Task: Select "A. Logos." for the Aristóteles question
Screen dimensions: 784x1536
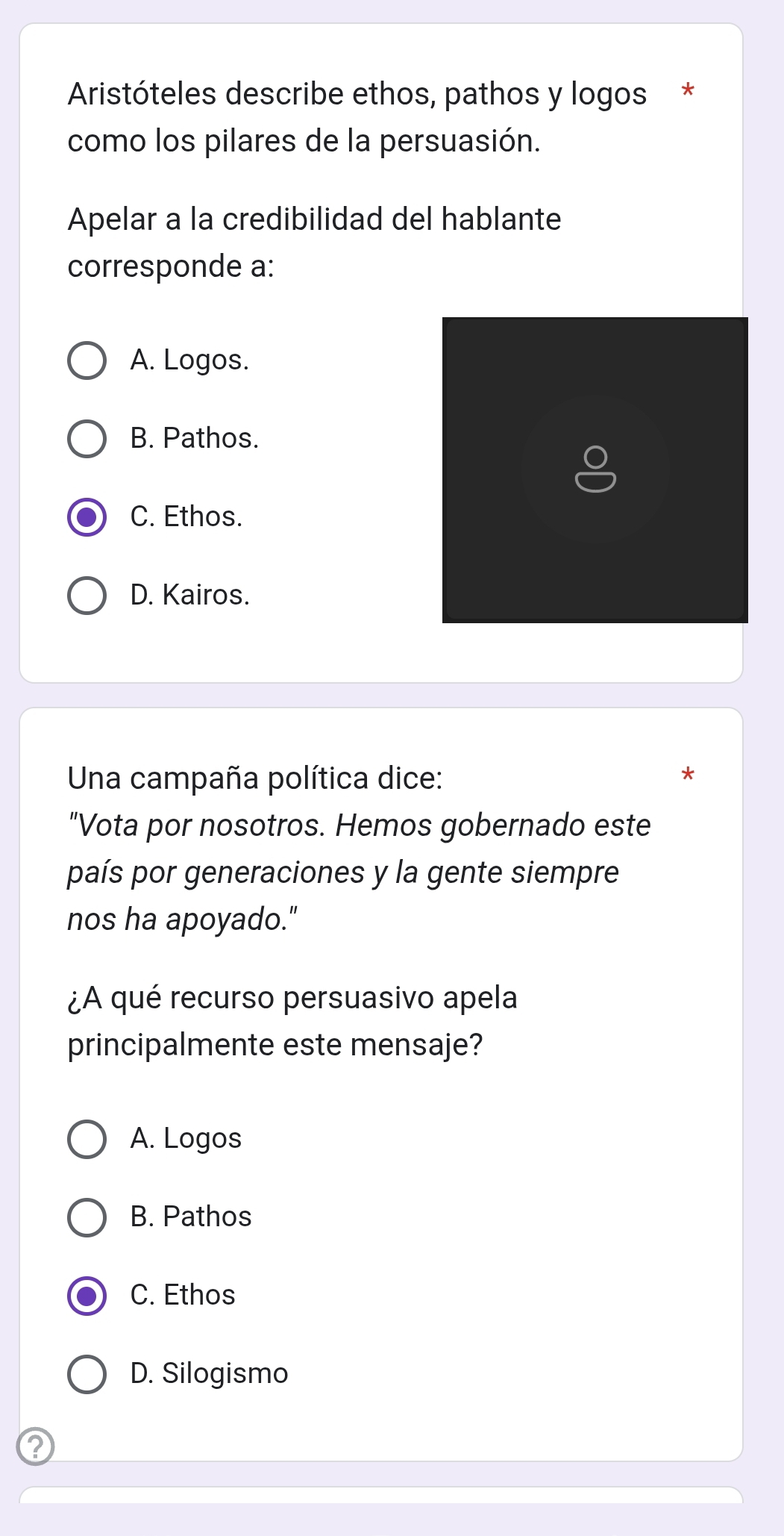Action: (87, 361)
